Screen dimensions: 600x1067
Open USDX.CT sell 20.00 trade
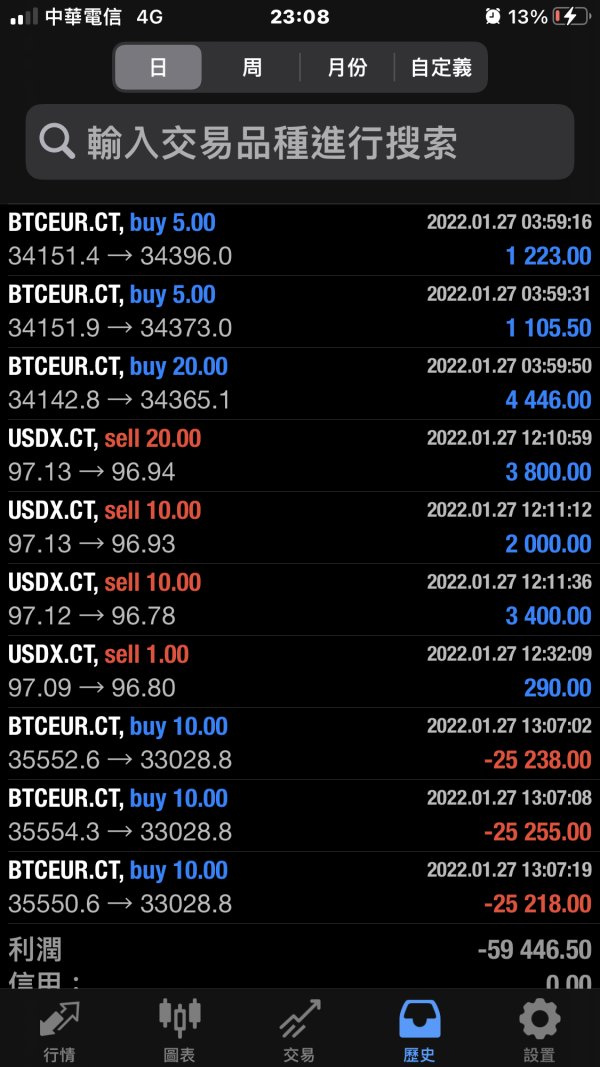(300, 456)
